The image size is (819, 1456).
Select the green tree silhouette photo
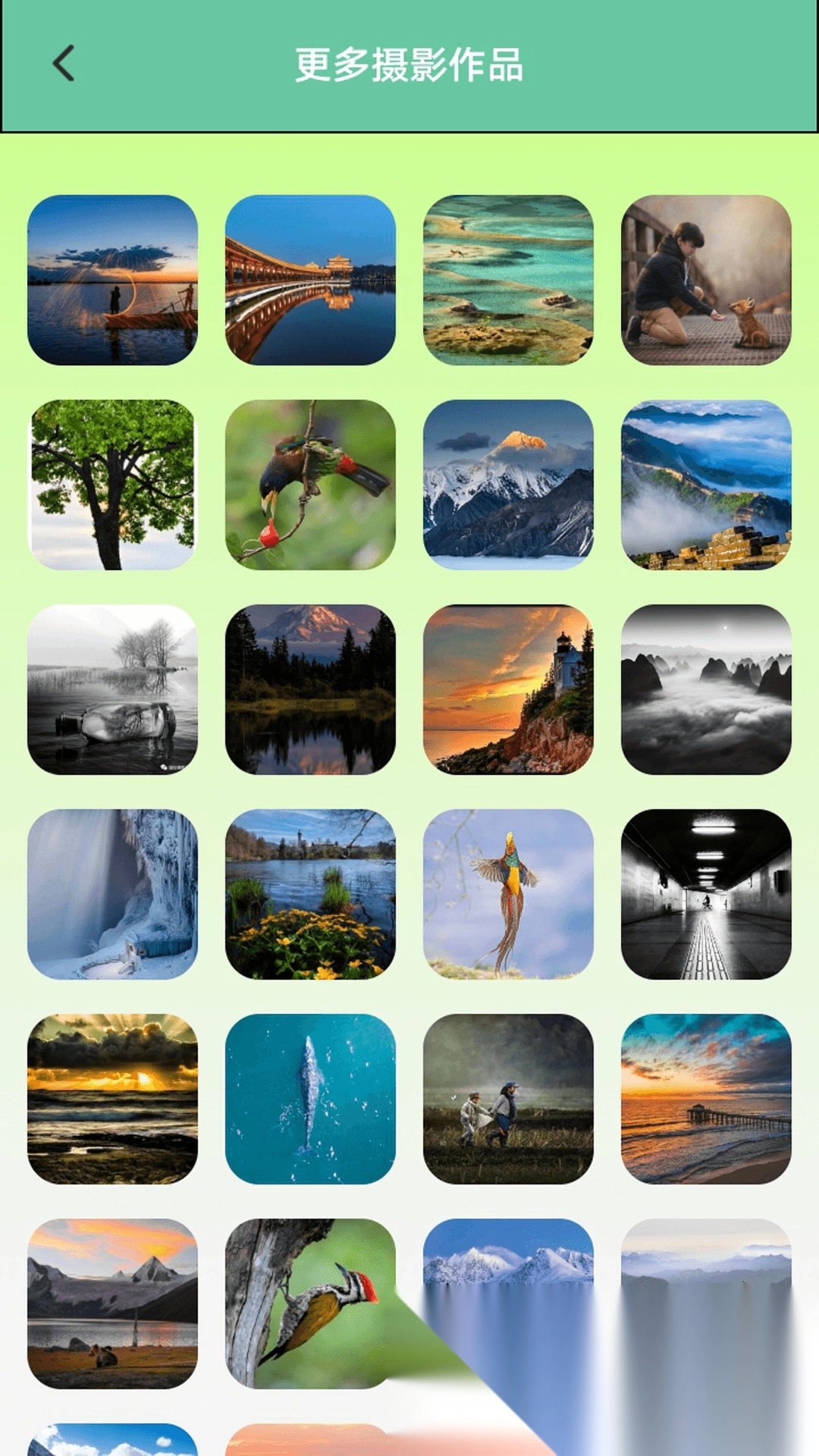click(x=112, y=485)
